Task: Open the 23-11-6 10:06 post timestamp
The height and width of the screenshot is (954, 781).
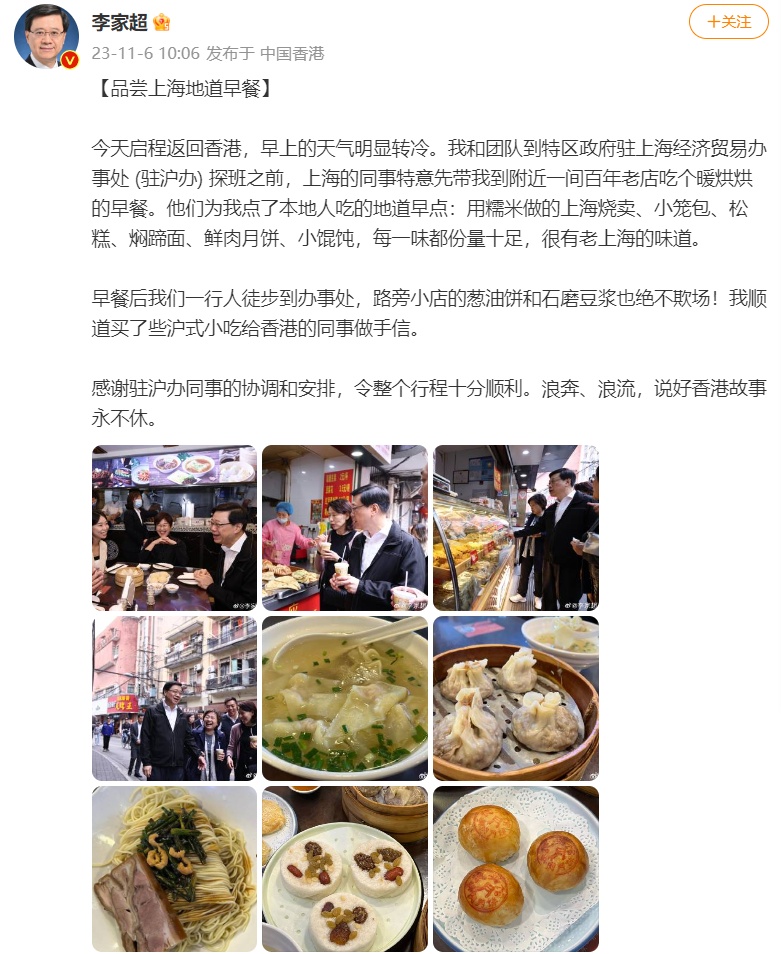Action: point(146,53)
